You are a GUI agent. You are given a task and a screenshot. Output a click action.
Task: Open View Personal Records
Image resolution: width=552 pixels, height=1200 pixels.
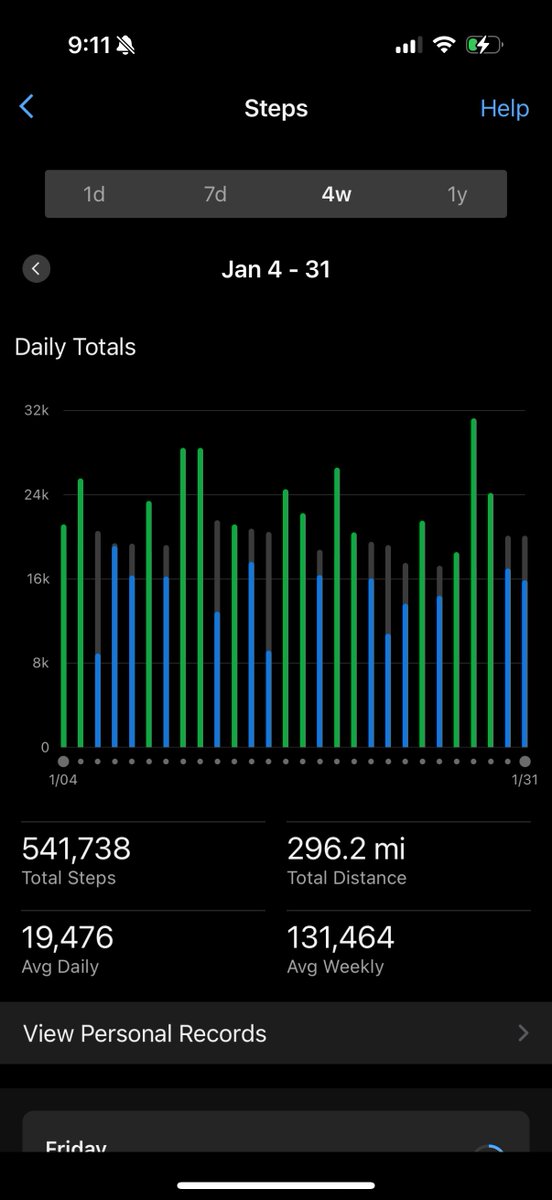click(276, 1033)
